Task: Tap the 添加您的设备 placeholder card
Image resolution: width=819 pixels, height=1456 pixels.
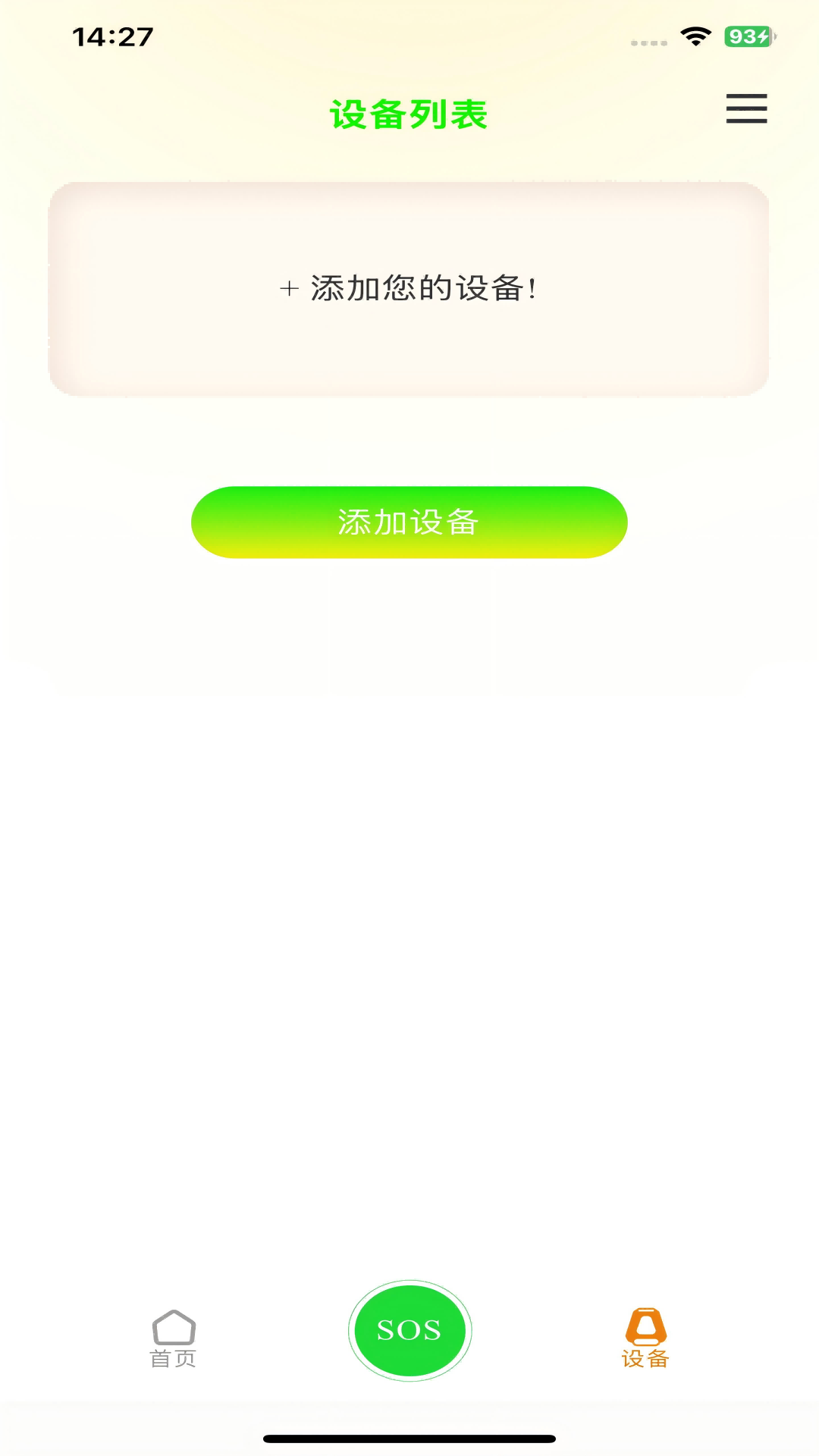Action: tap(409, 288)
